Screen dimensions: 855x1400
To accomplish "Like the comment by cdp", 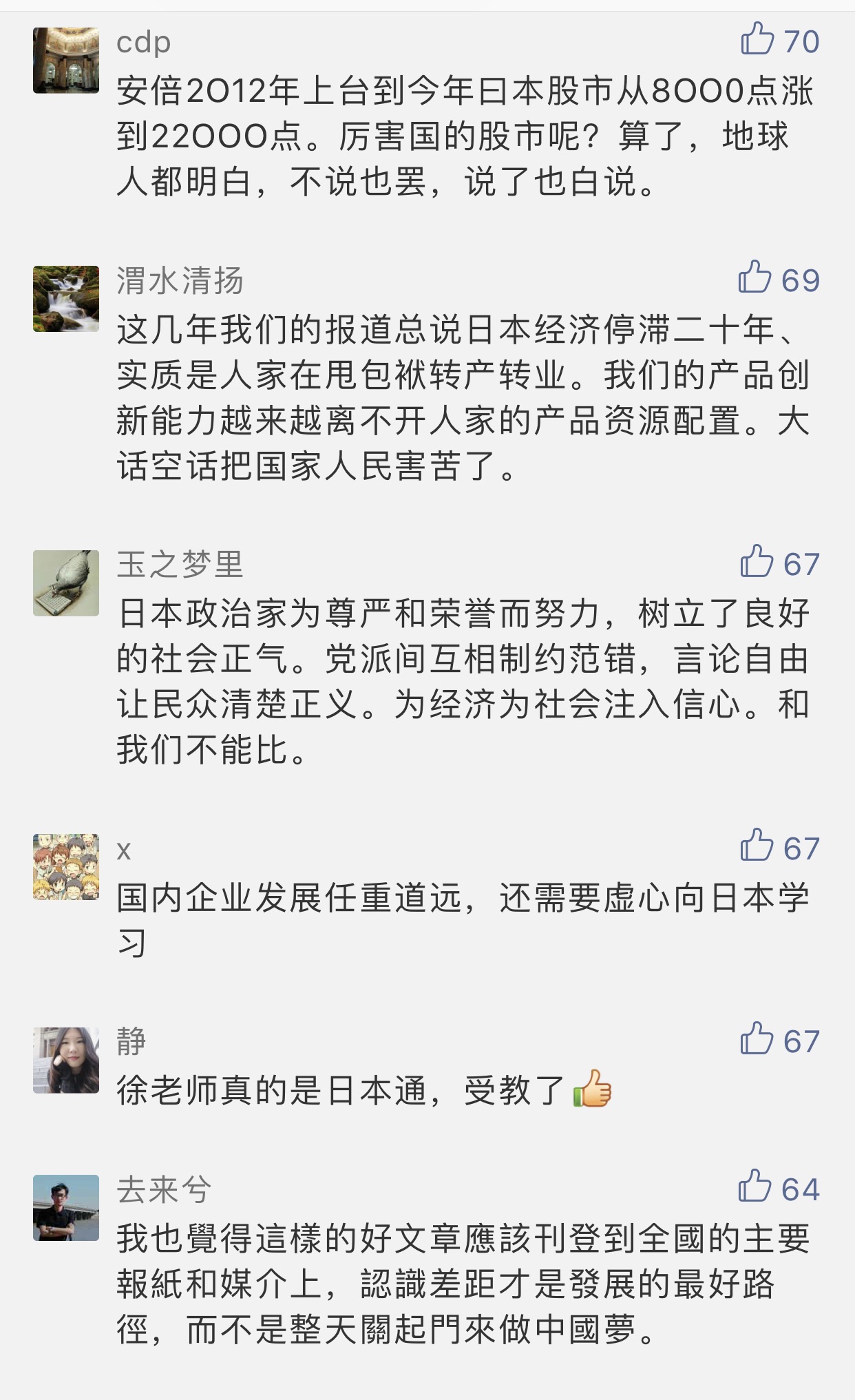I will tap(757, 39).
